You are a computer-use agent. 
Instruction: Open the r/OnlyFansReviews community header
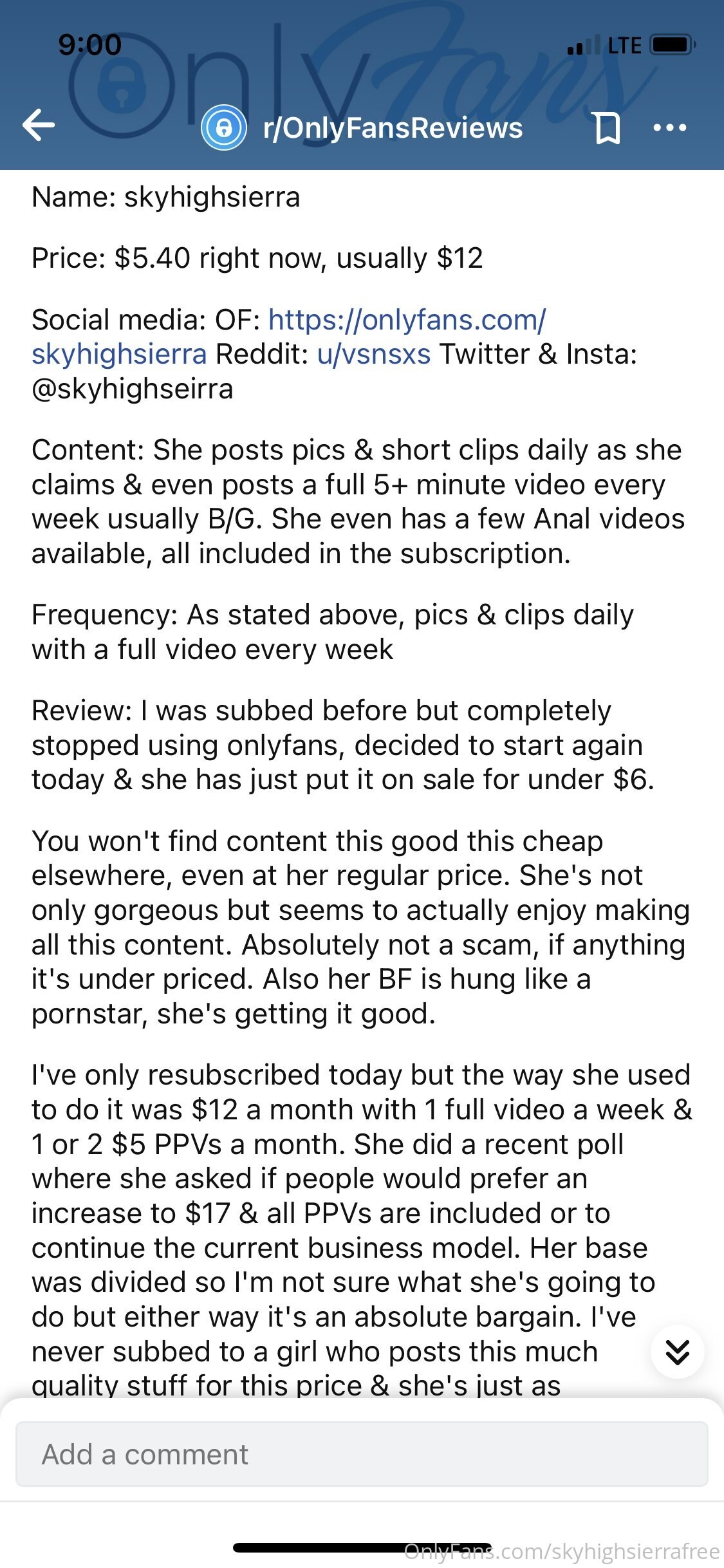tap(392, 127)
